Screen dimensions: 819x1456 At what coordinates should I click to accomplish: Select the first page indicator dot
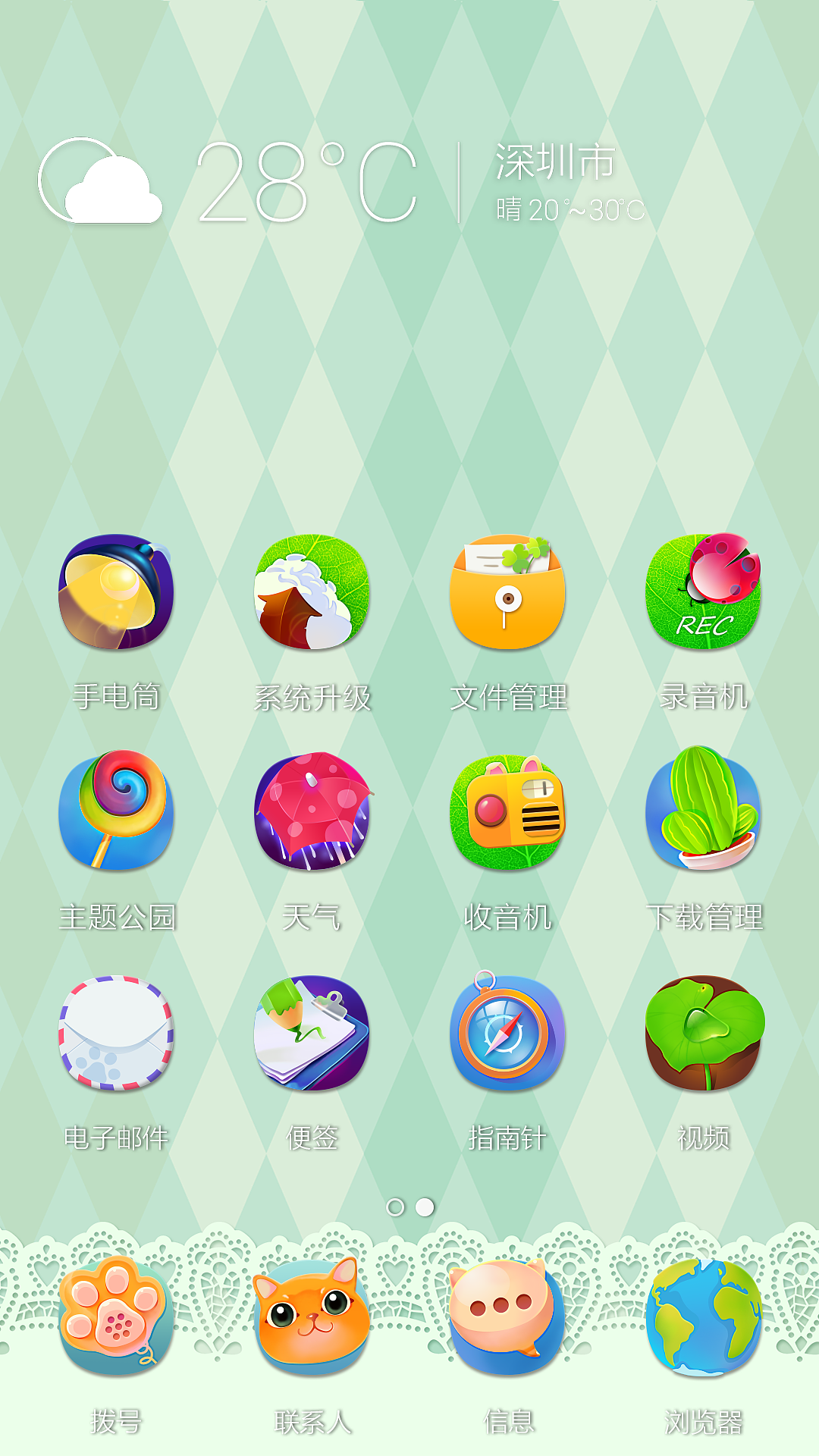pyautogui.click(x=395, y=1207)
